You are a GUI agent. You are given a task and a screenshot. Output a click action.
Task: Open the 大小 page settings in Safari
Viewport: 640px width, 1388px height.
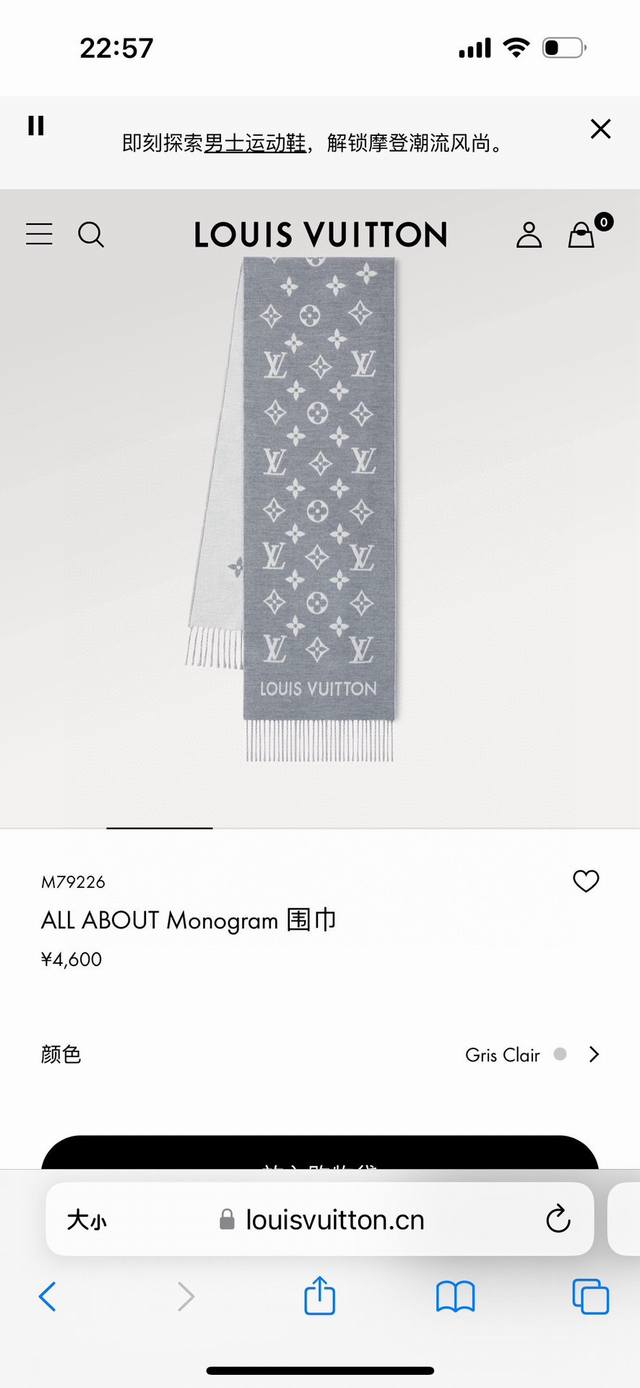[87, 1219]
